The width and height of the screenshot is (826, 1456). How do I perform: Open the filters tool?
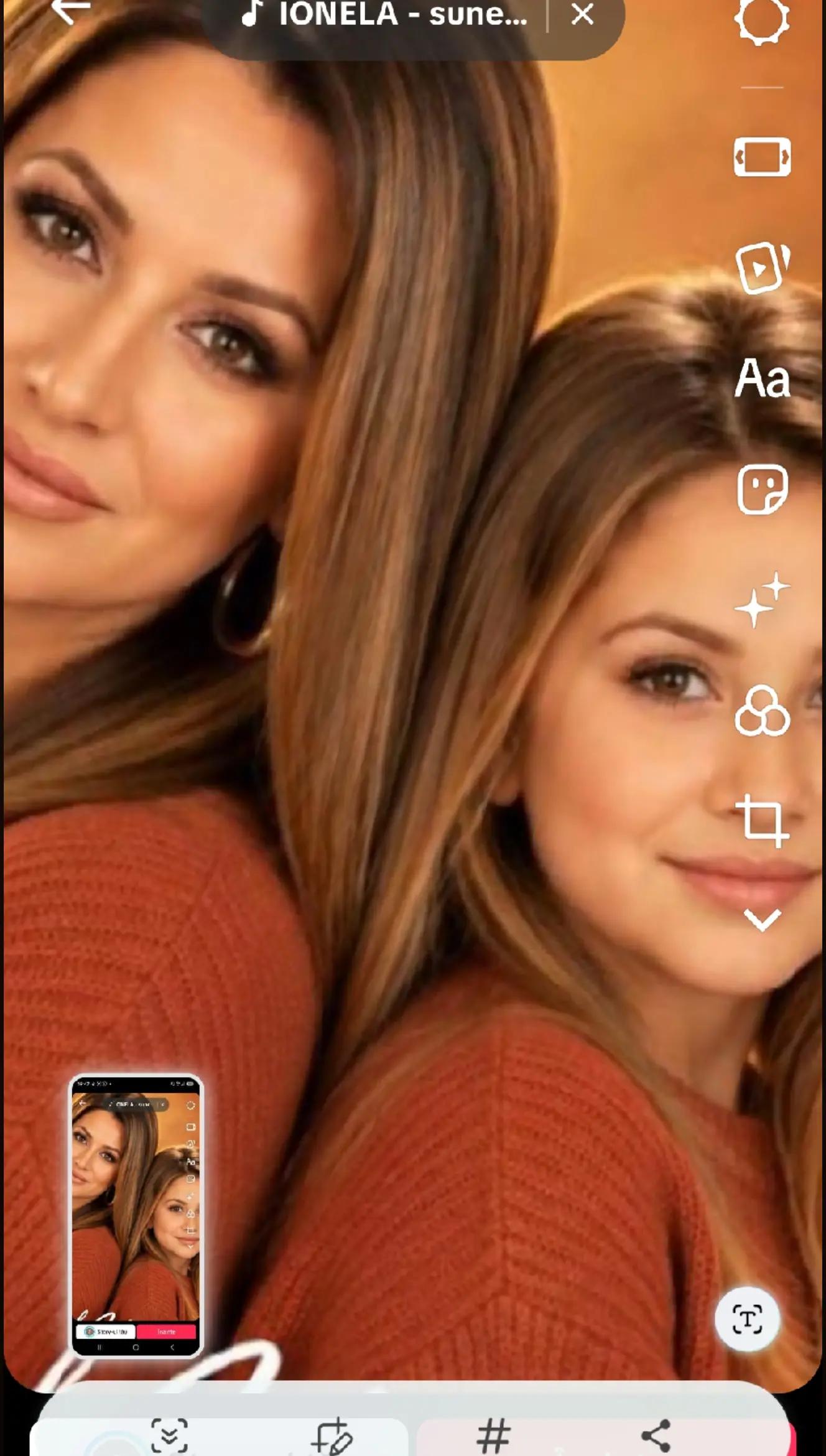tap(762, 711)
